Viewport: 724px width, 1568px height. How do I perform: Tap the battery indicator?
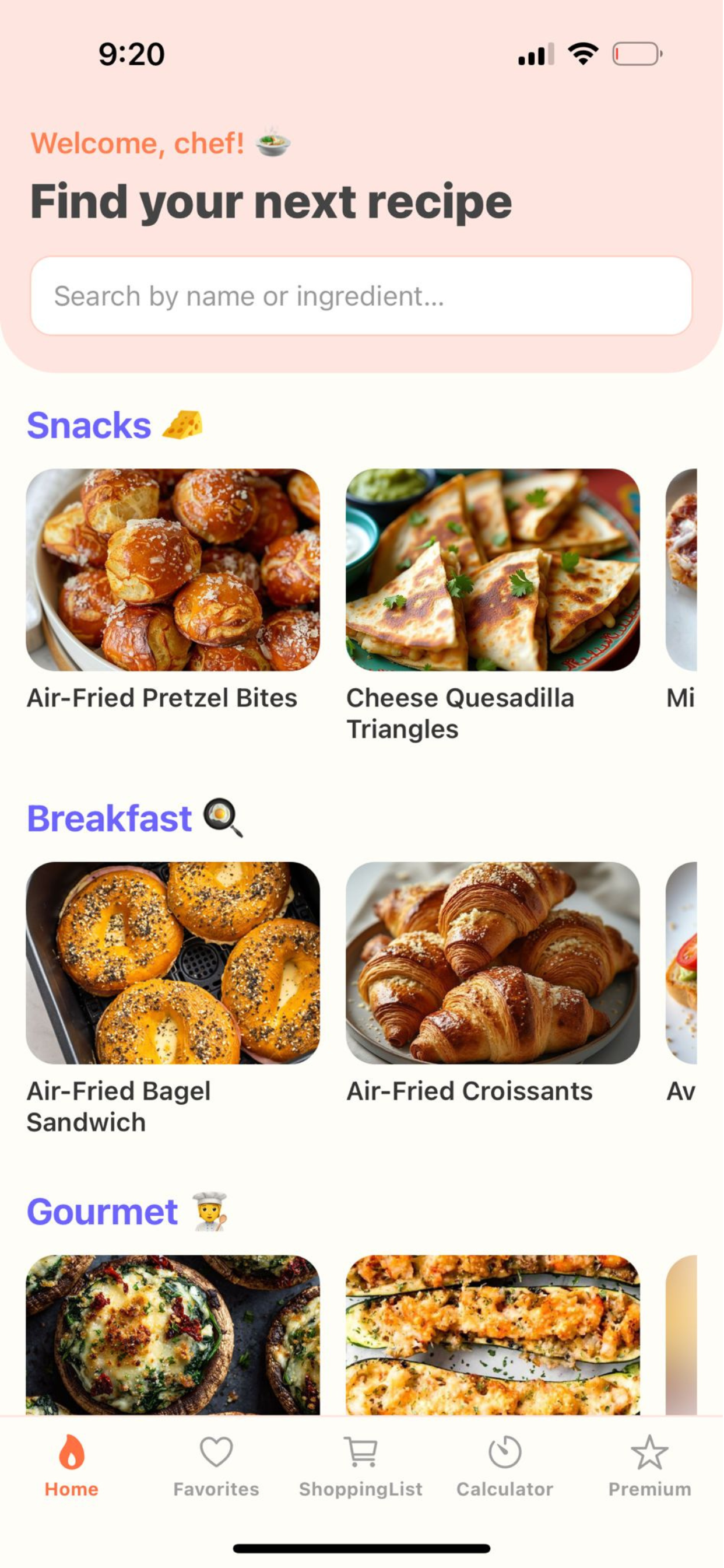(x=635, y=54)
